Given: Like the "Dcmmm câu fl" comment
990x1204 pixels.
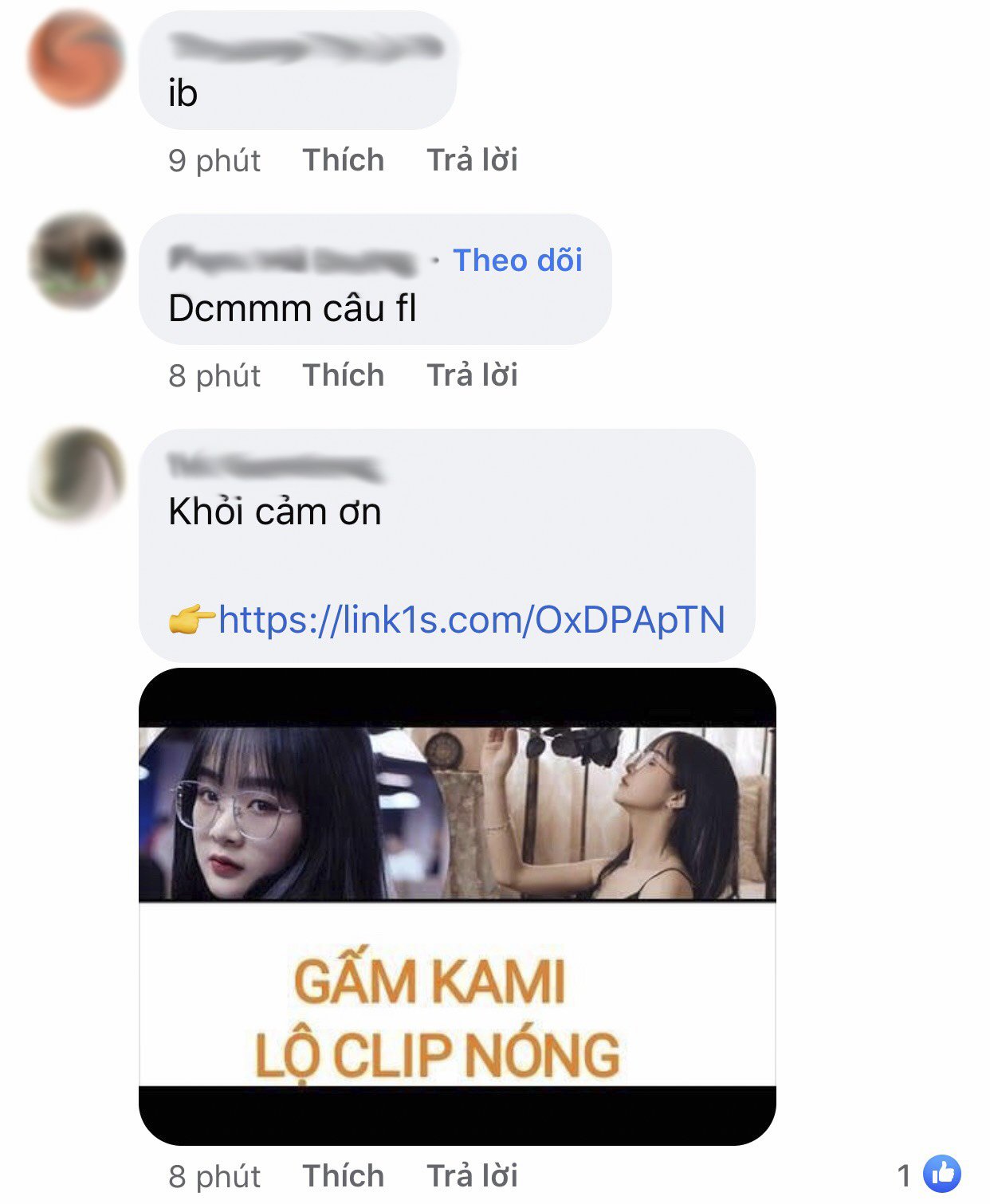Looking at the screenshot, I should (343, 375).
